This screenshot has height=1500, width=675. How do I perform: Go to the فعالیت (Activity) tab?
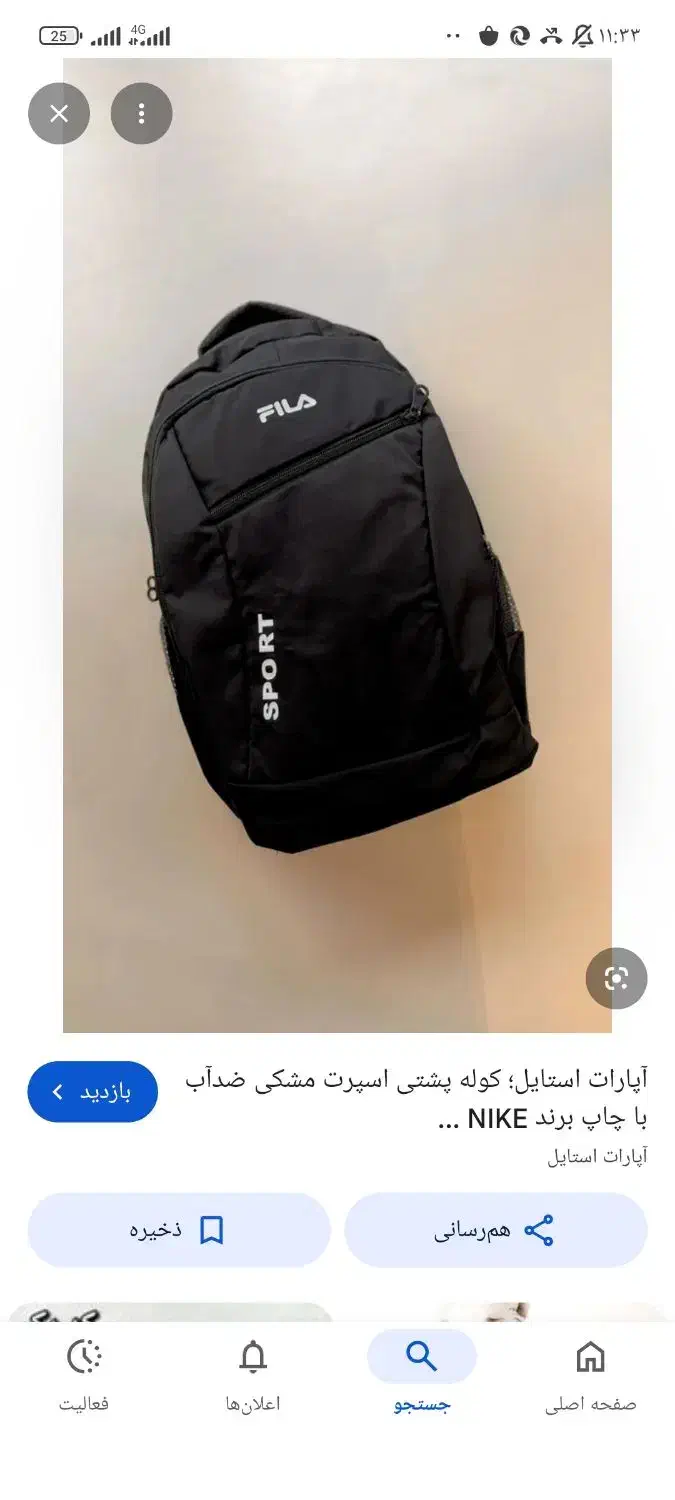click(x=84, y=1375)
